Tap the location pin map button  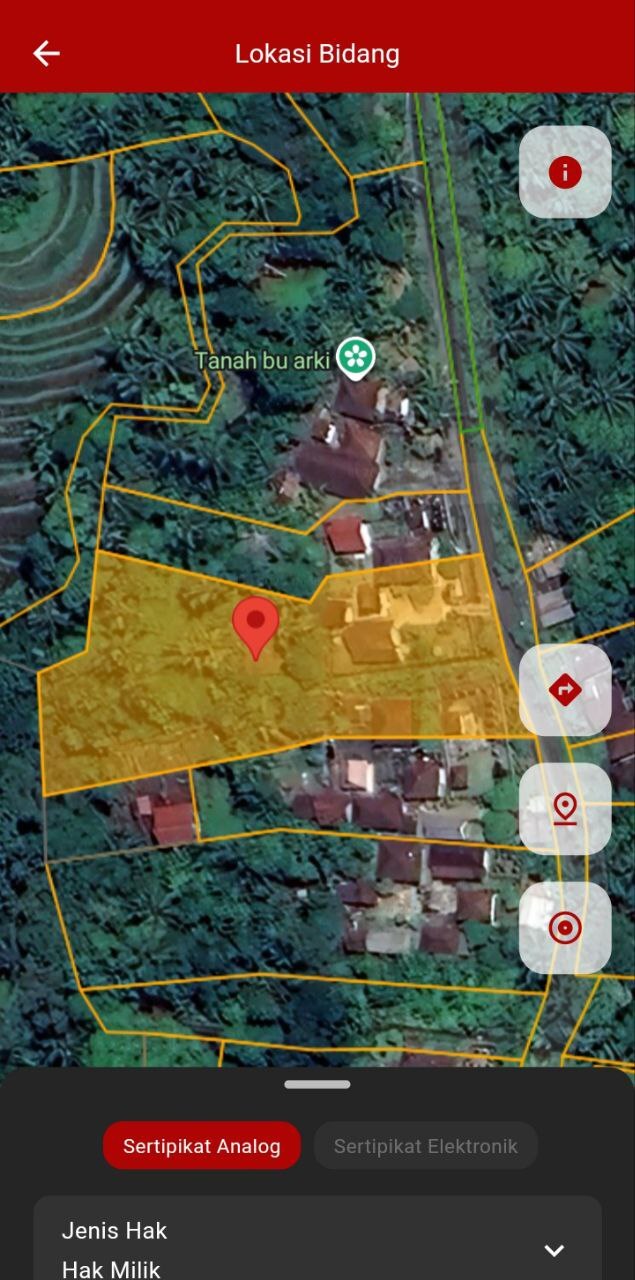565,808
